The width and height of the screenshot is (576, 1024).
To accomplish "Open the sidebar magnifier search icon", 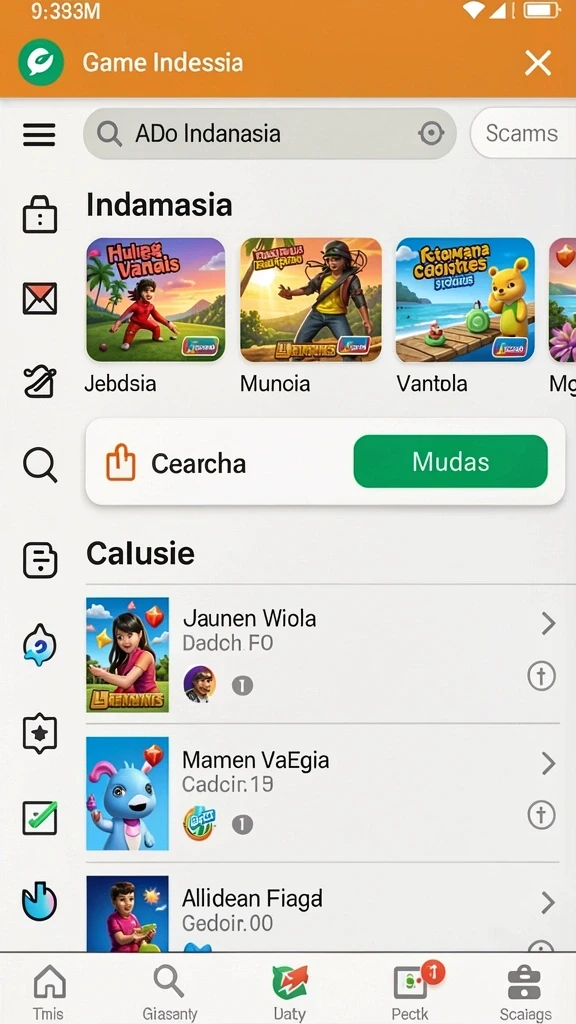I will pos(40,466).
